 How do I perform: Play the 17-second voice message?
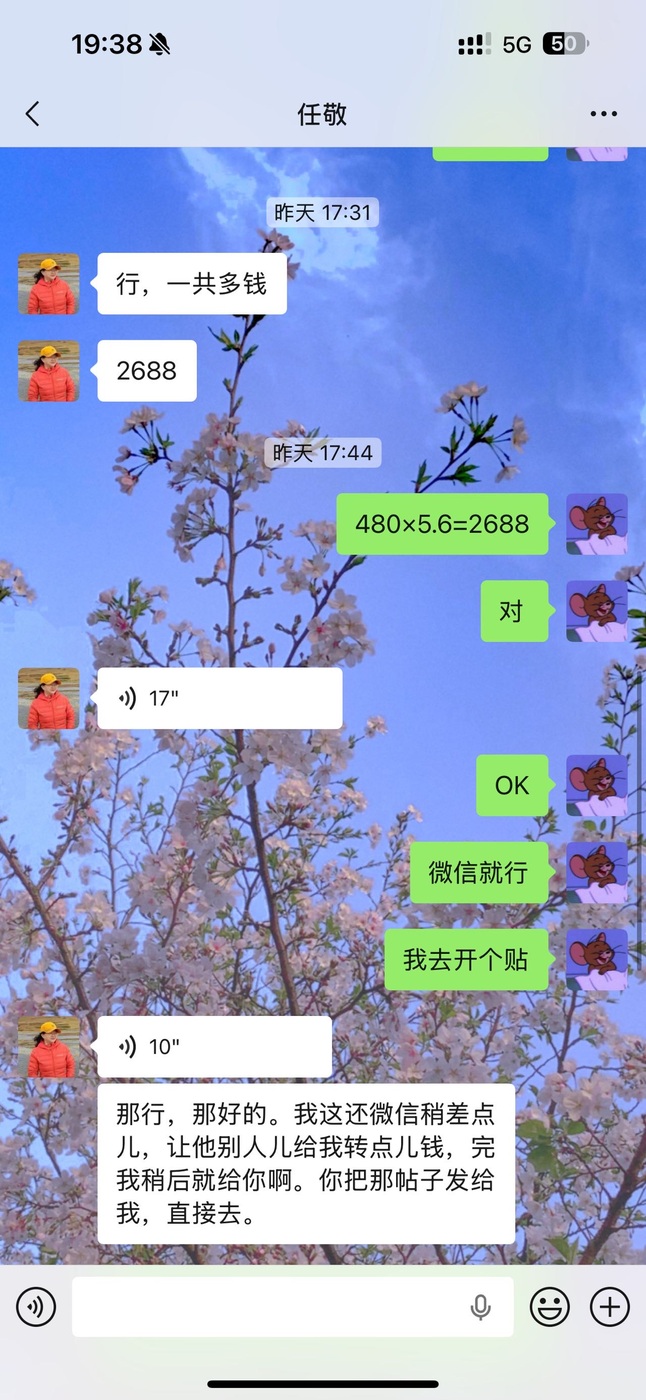[220, 698]
